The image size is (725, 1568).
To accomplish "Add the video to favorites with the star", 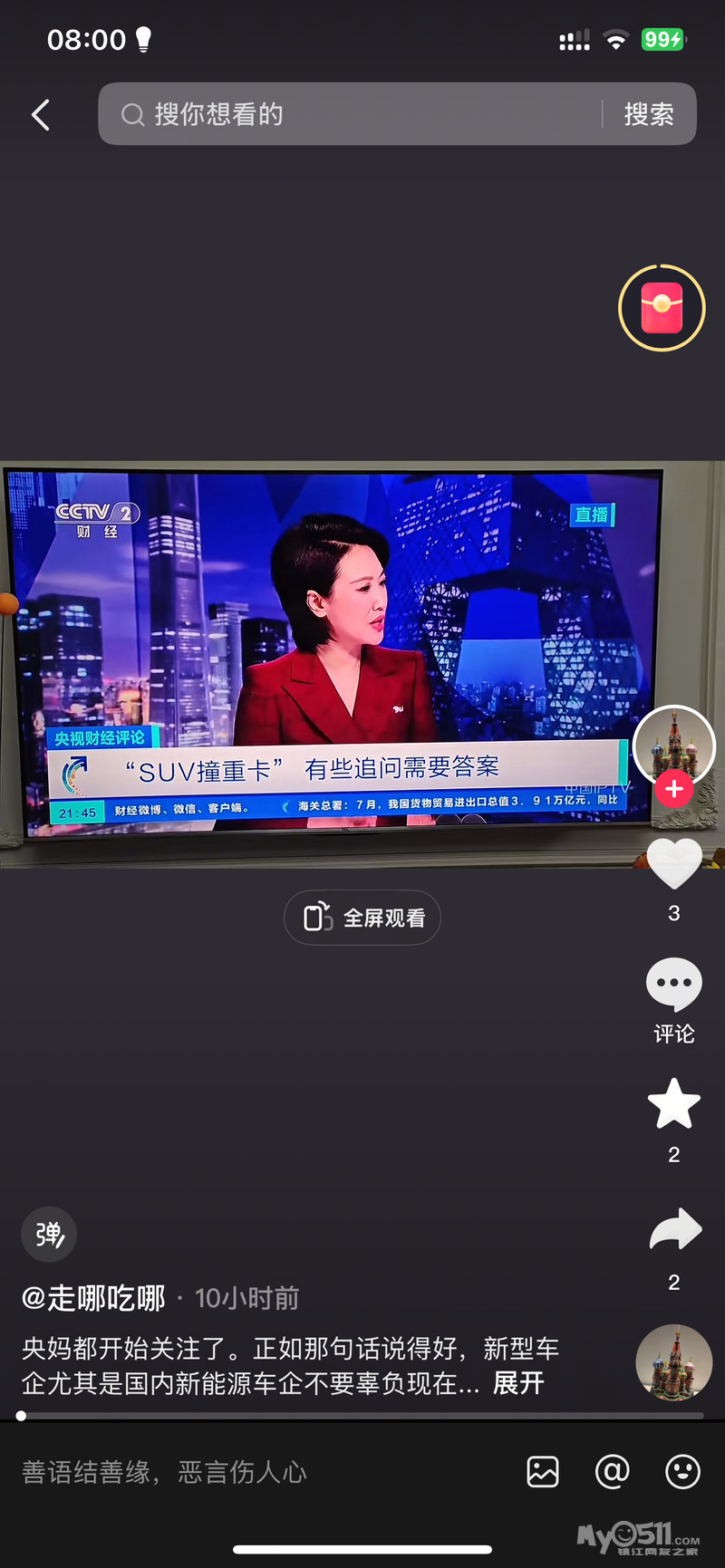I will coord(673,1104).
